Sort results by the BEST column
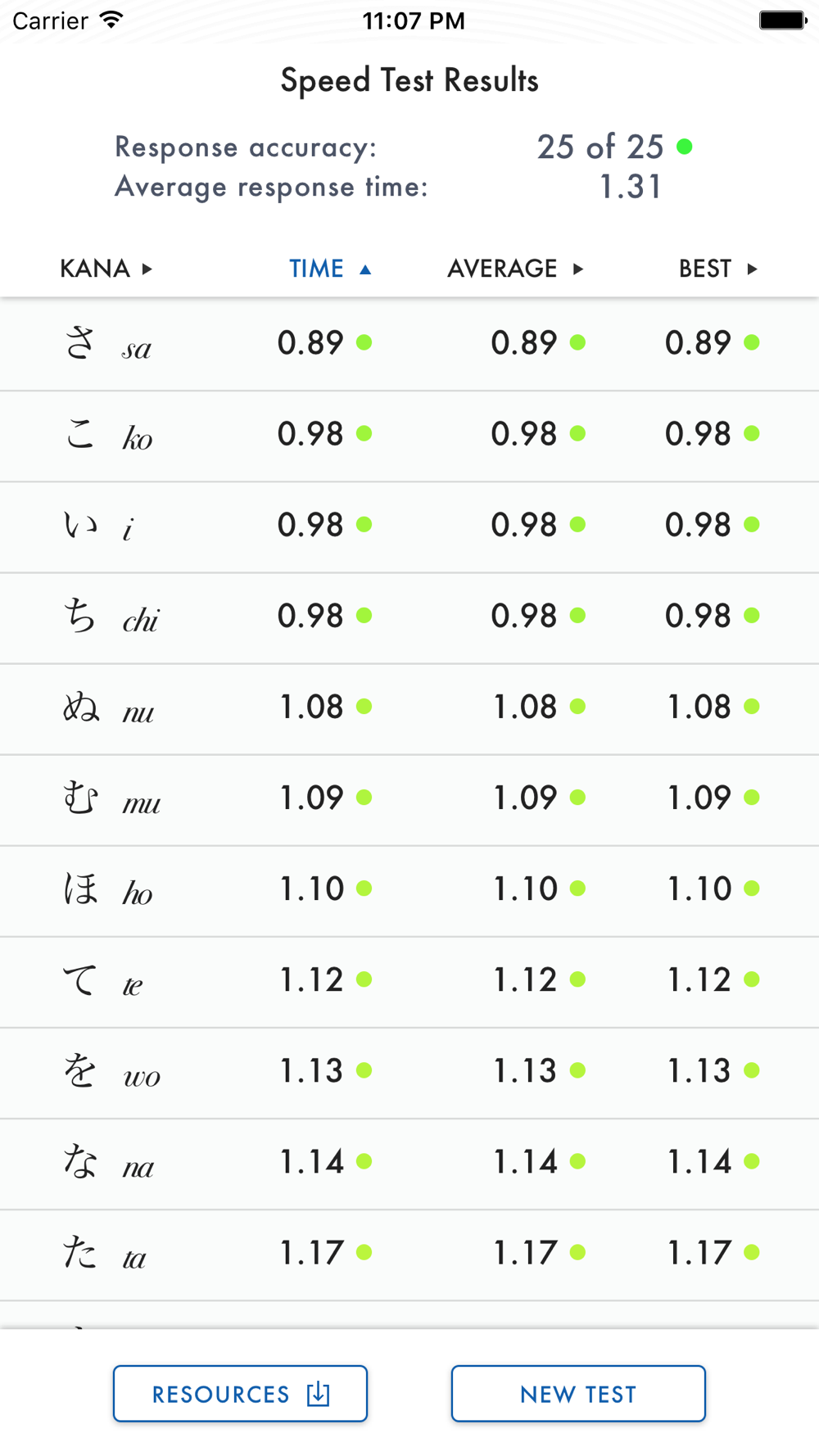Viewport: 819px width, 1456px height. (717, 269)
